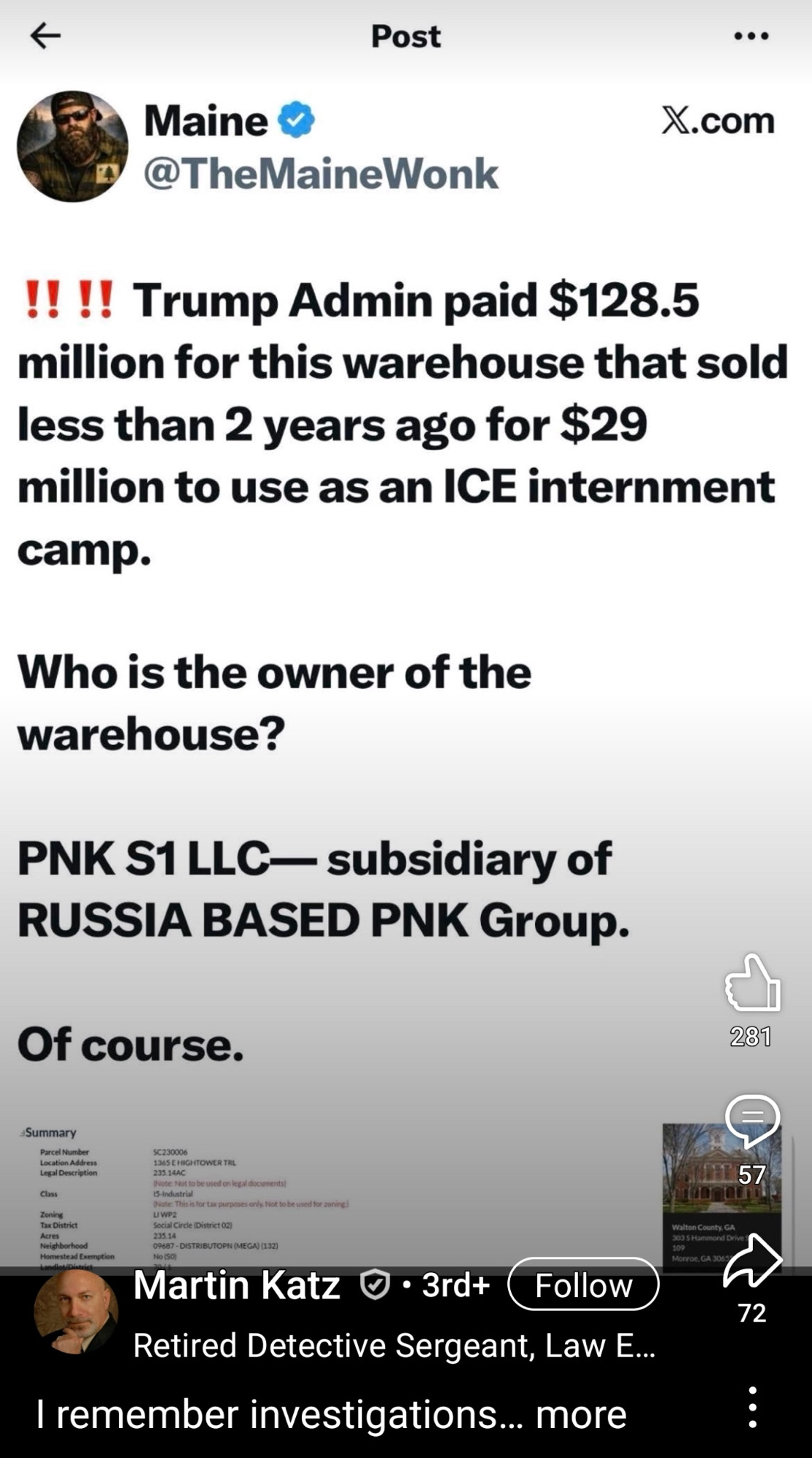
Task: View Martin Katz's profile via his name
Action: coord(237,1285)
